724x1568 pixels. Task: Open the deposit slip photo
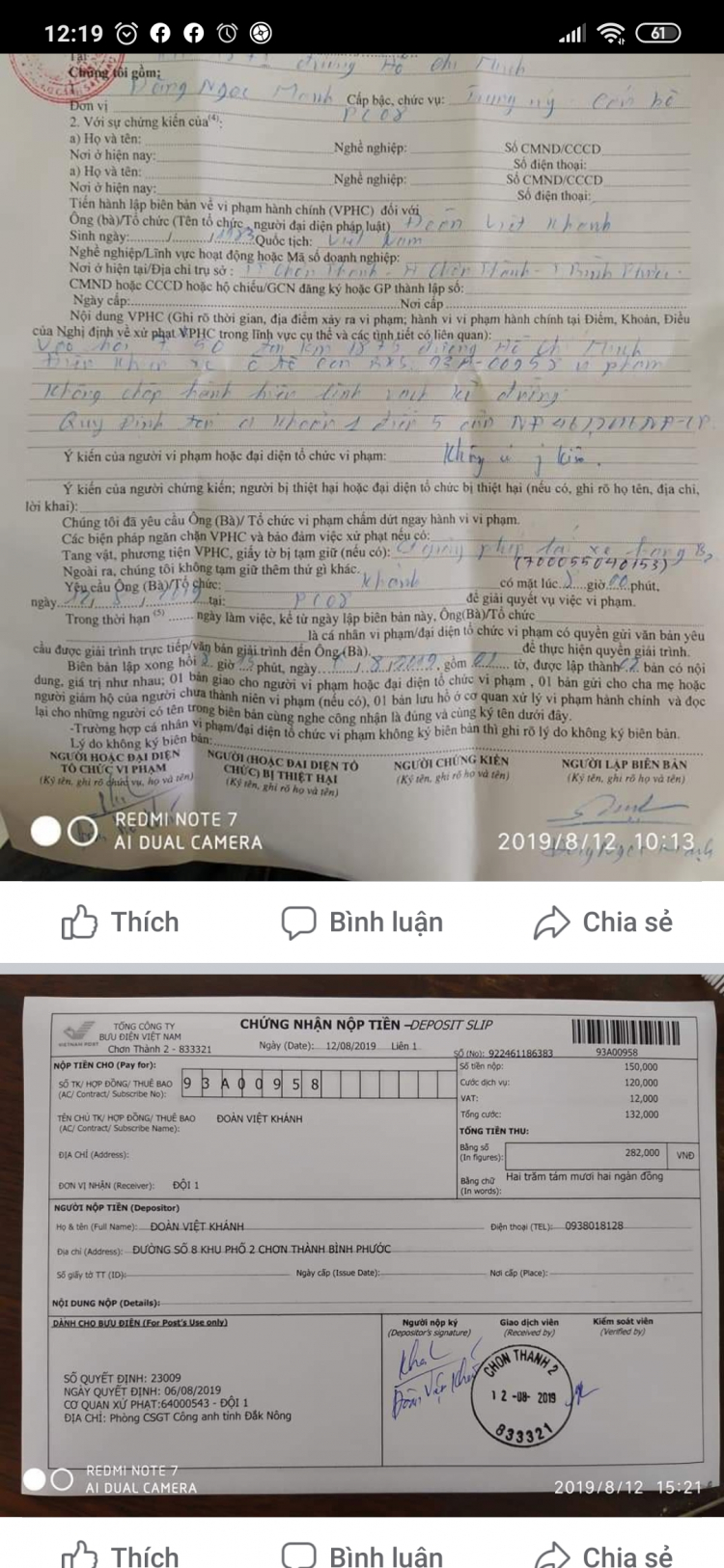(362, 1245)
